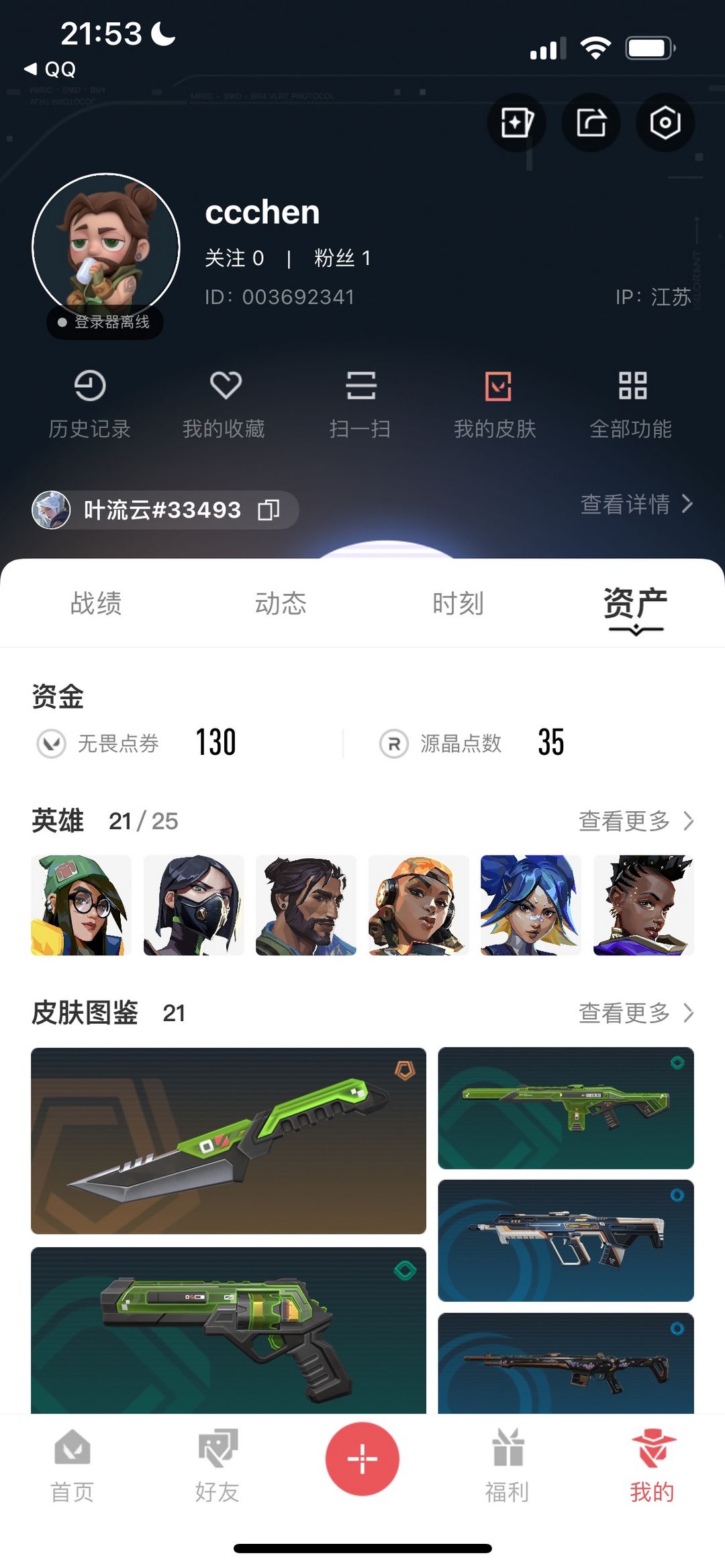725x1568 pixels.
Task: Click the share icon at top right
Action: tap(590, 123)
